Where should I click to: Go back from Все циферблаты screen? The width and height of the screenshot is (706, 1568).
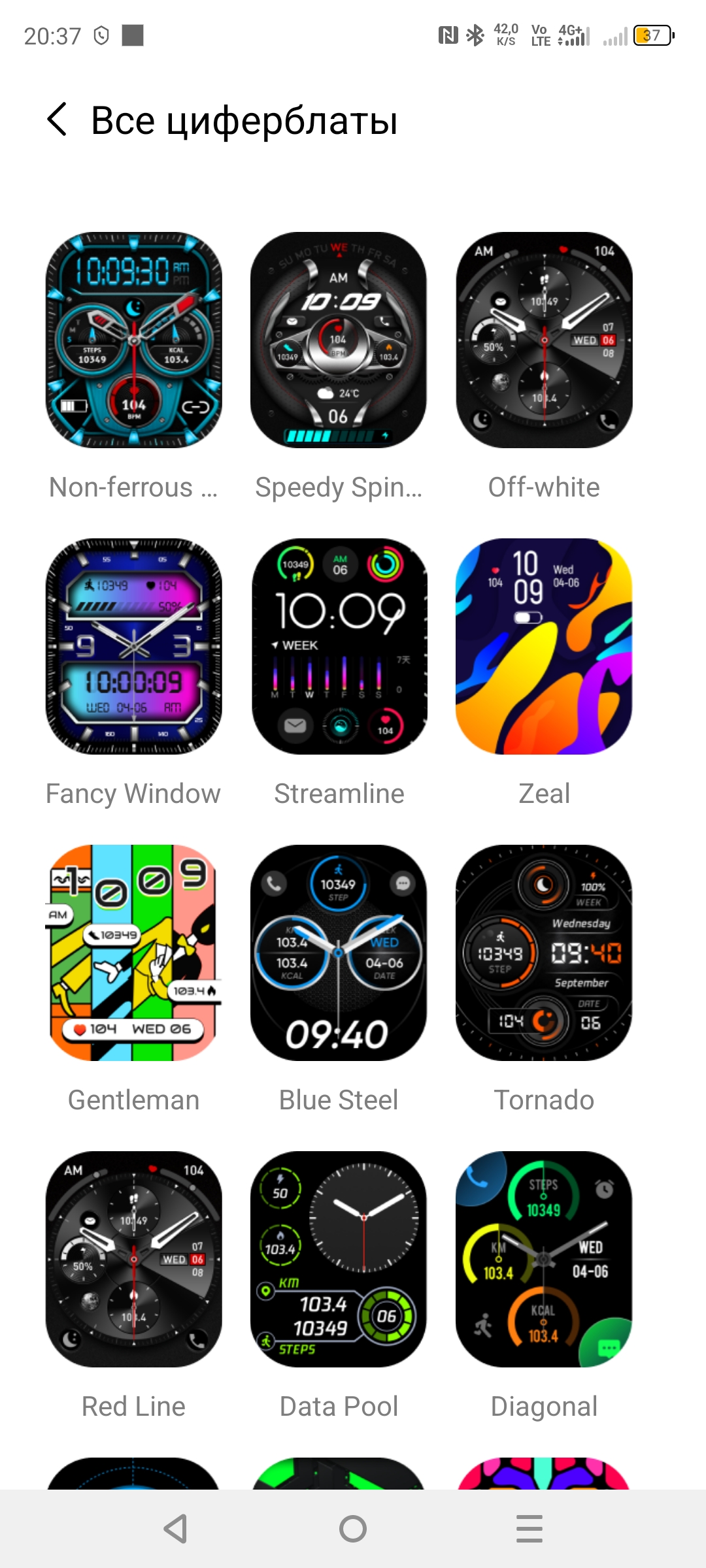click(58, 120)
